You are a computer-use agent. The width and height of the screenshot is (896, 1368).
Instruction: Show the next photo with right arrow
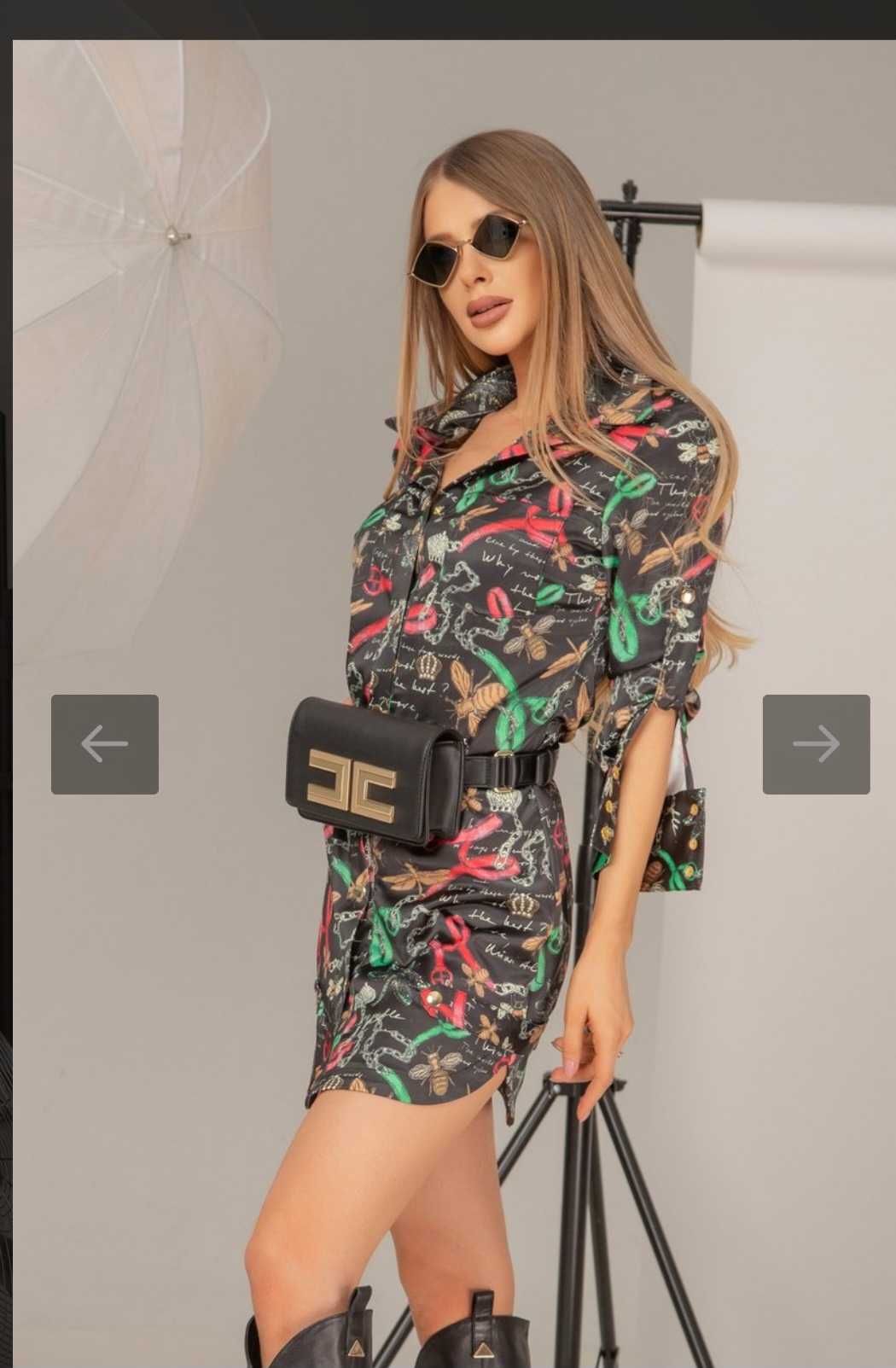[x=816, y=744]
